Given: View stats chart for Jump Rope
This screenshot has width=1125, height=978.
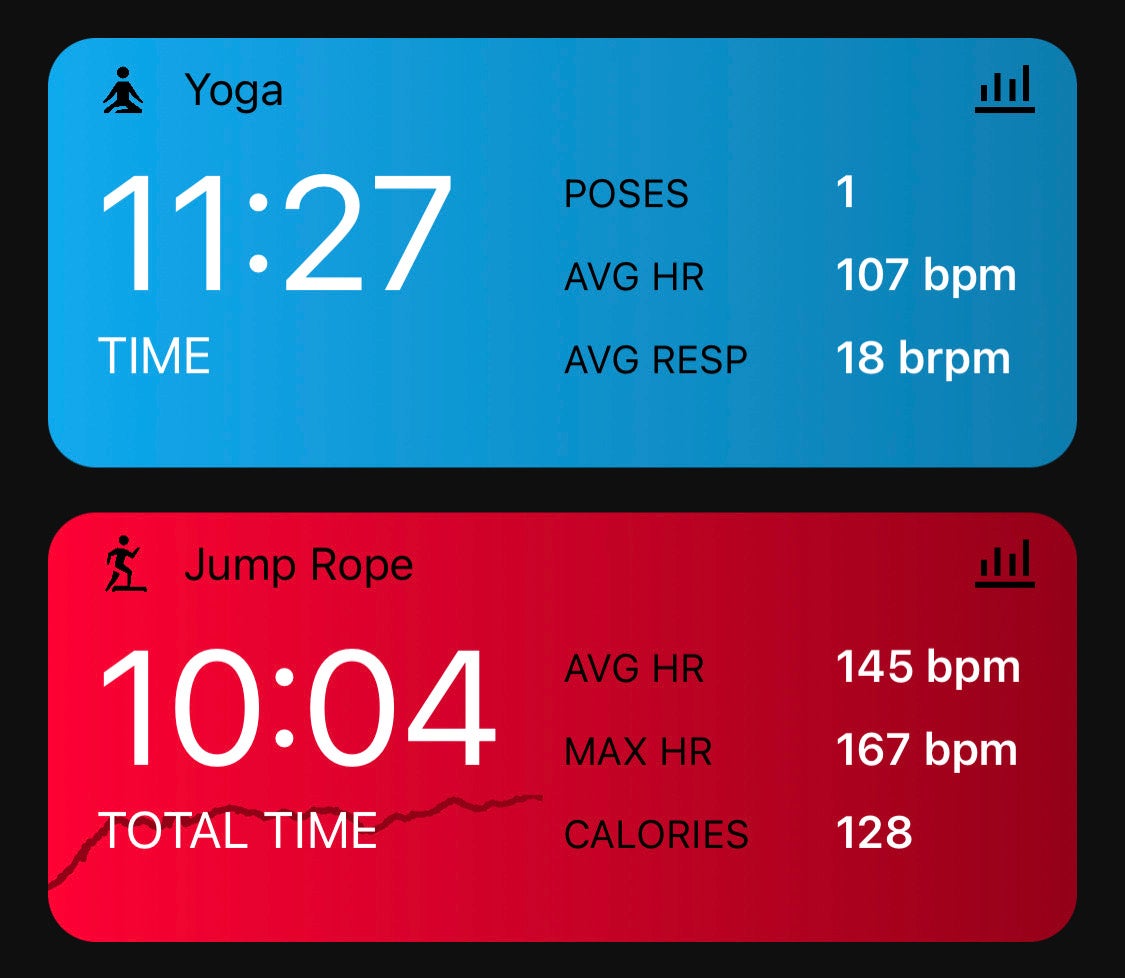Looking at the screenshot, I should click(1004, 566).
